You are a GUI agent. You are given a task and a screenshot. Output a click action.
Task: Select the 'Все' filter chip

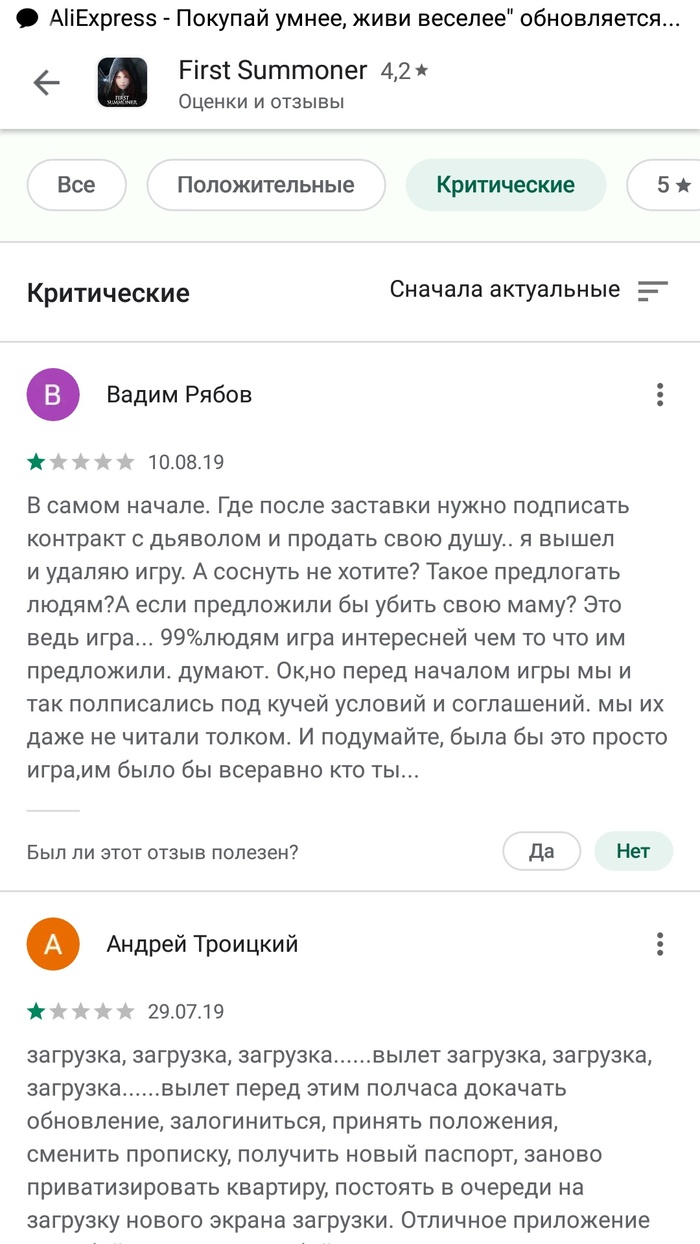pos(76,185)
